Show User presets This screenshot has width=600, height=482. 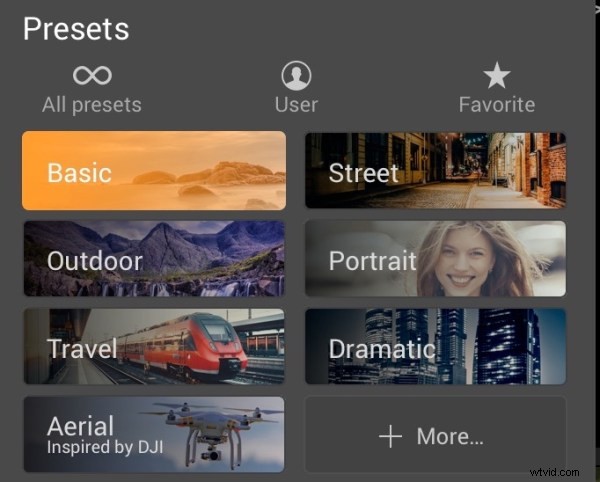tap(296, 88)
